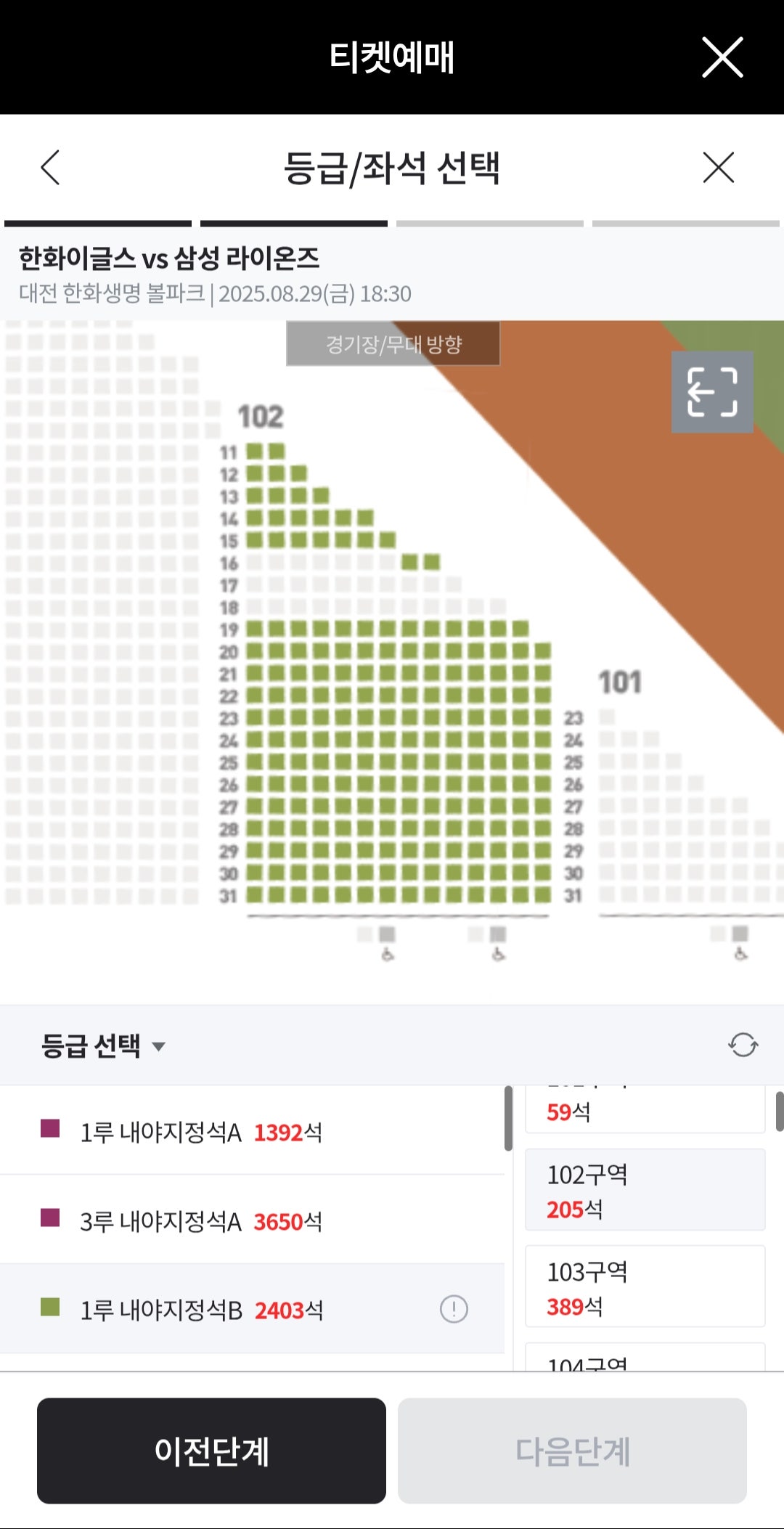Choose 102구역 with 205 seats
Viewport: 784px width, 1529px height.
[x=645, y=1190]
